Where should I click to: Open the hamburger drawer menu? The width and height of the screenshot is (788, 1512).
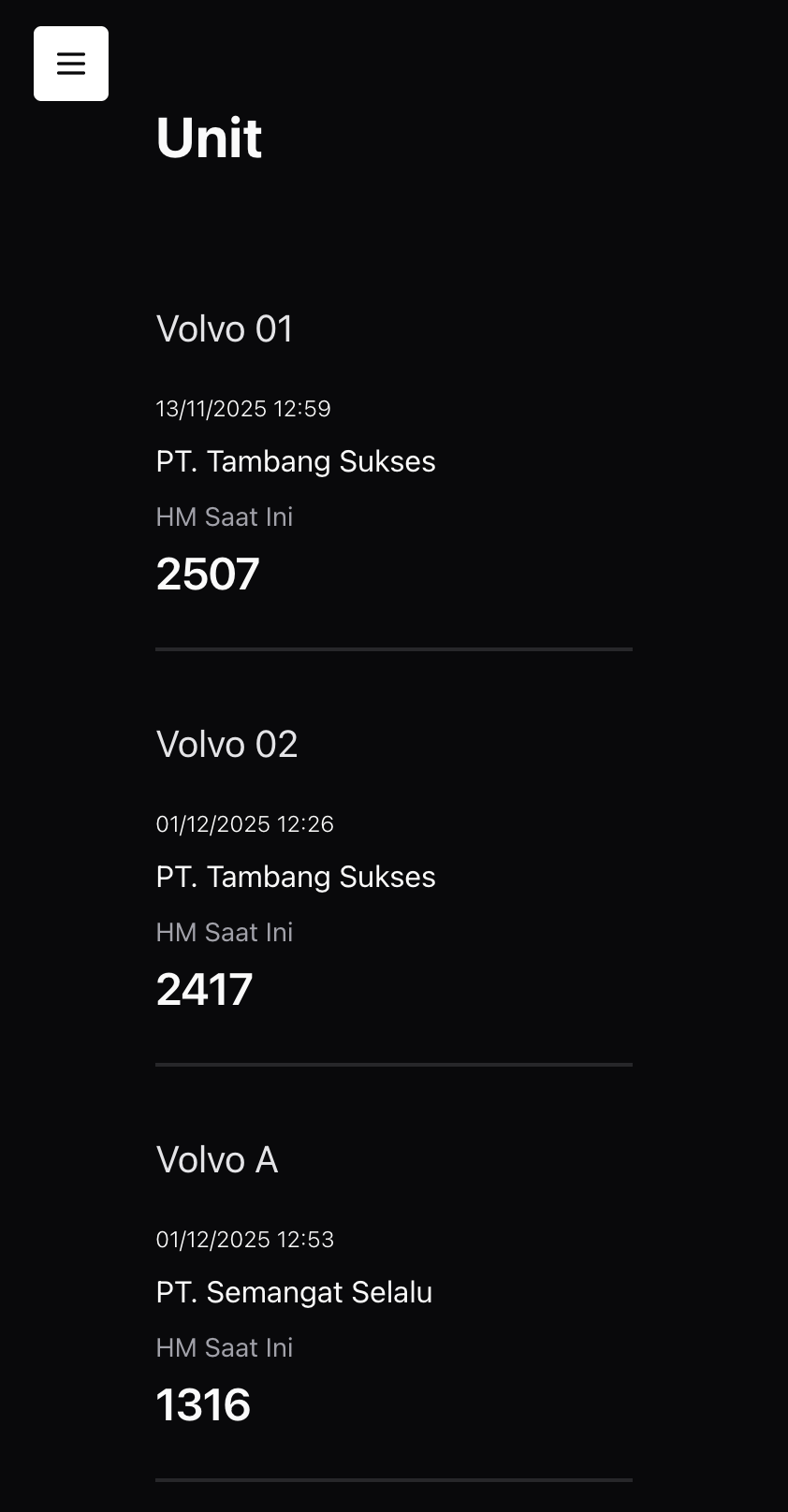tap(71, 64)
